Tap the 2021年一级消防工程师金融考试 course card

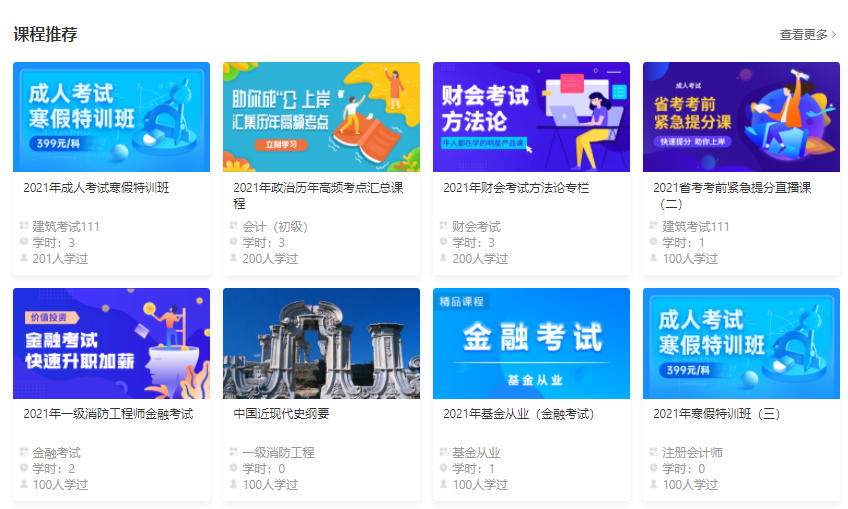tap(111, 343)
